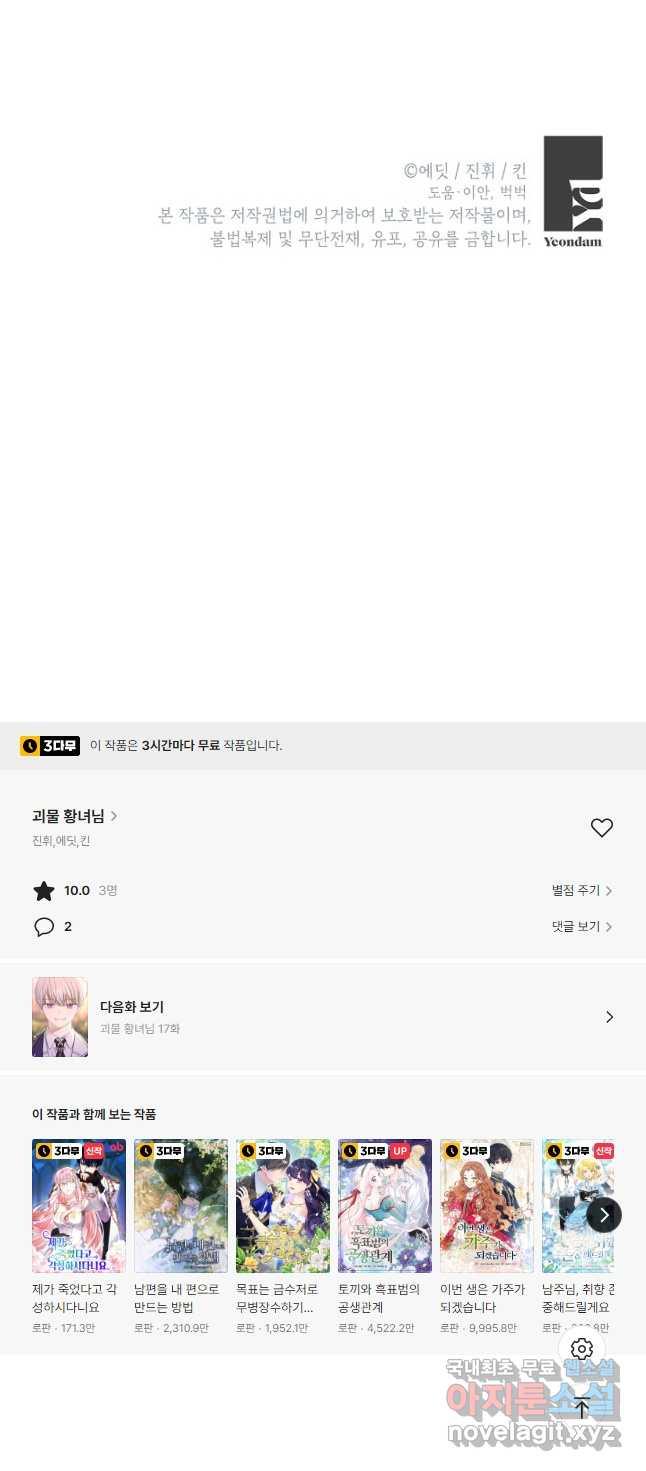
Task: Open 댓글 보기 to view comments
Action: pos(582,927)
